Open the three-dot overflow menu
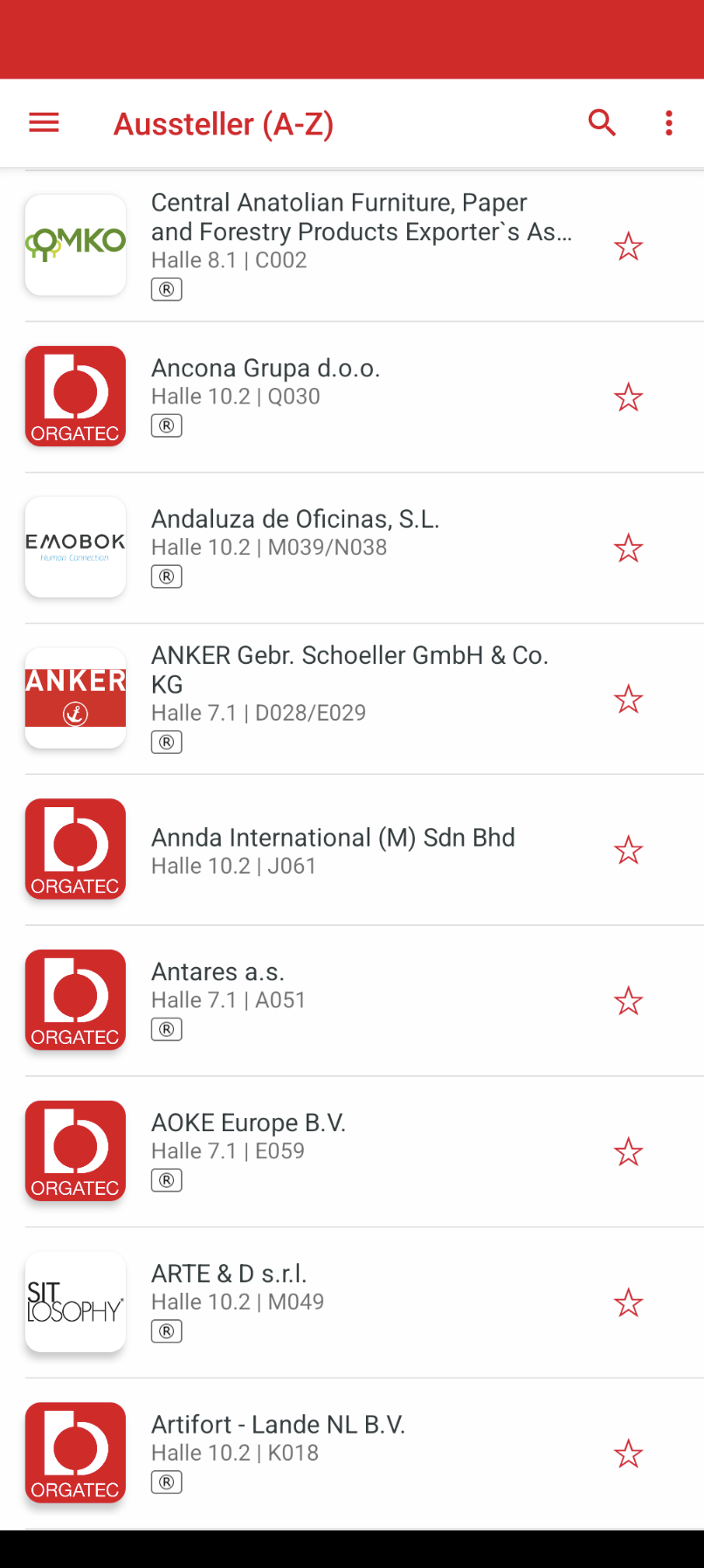Viewport: 704px width, 1568px height. [x=669, y=123]
